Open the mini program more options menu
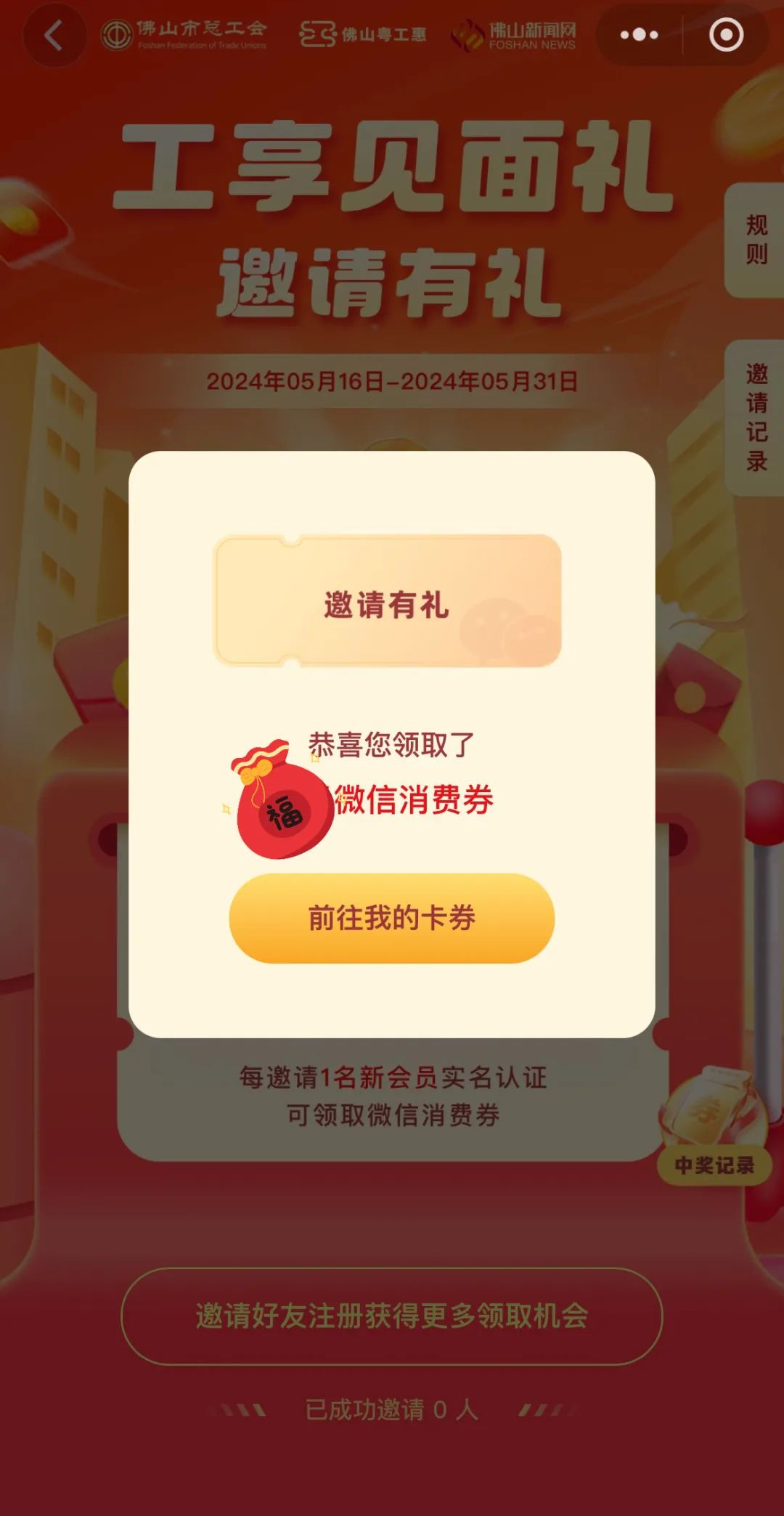 (x=639, y=35)
